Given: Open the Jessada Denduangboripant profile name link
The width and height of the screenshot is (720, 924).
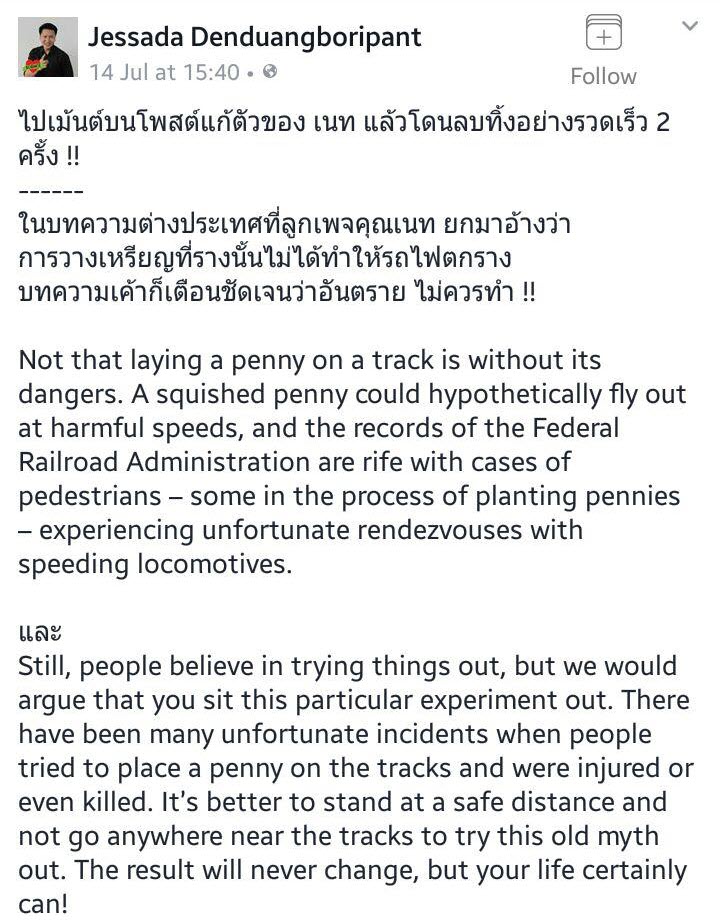Looking at the screenshot, I should click(254, 37).
